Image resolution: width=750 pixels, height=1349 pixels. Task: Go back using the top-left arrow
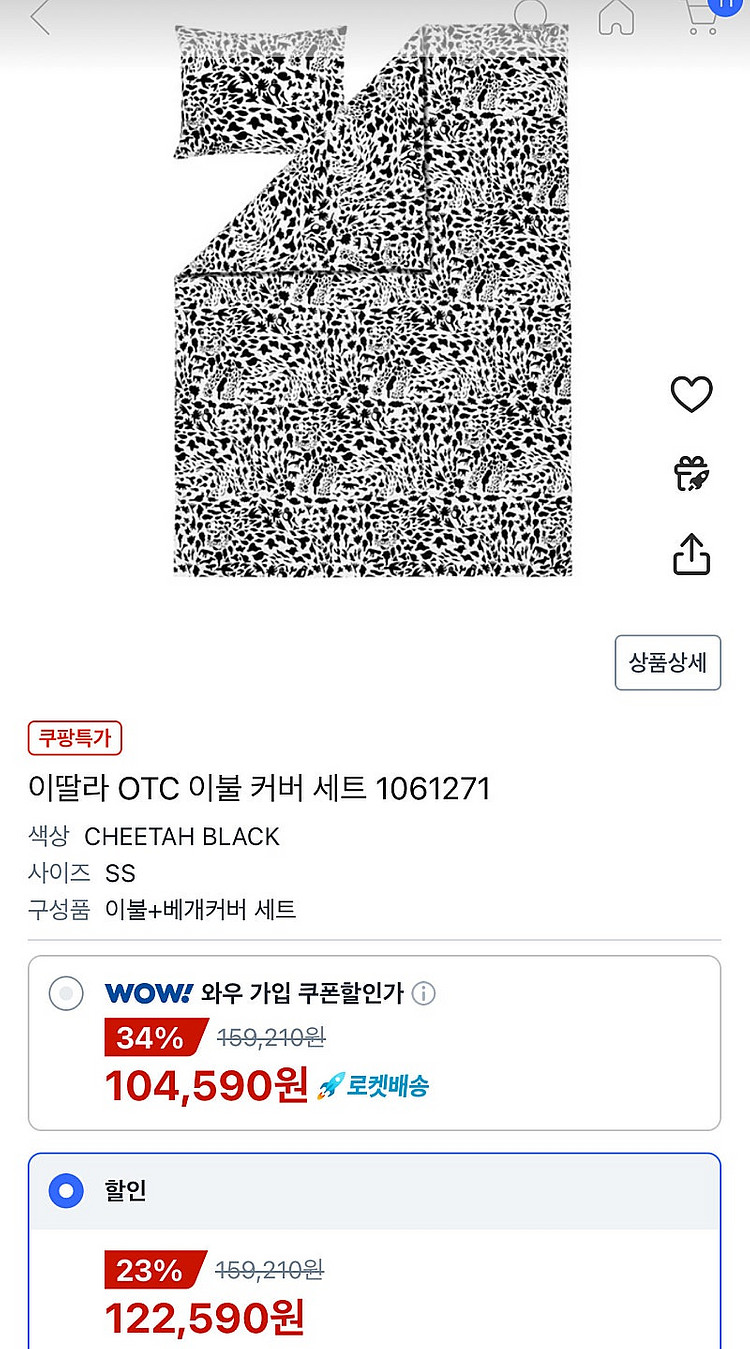(x=40, y=17)
